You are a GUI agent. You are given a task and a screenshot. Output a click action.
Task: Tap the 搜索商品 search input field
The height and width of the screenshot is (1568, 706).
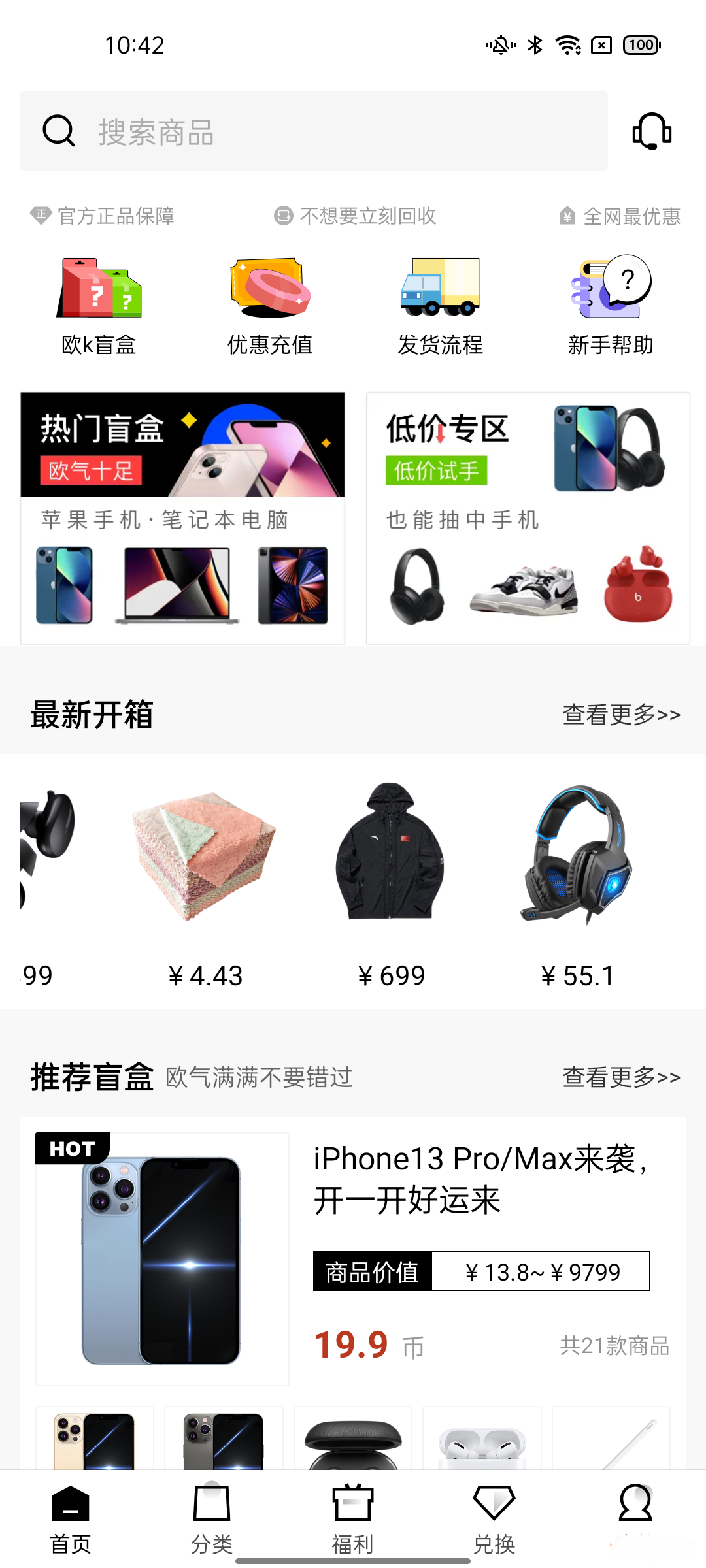(314, 131)
